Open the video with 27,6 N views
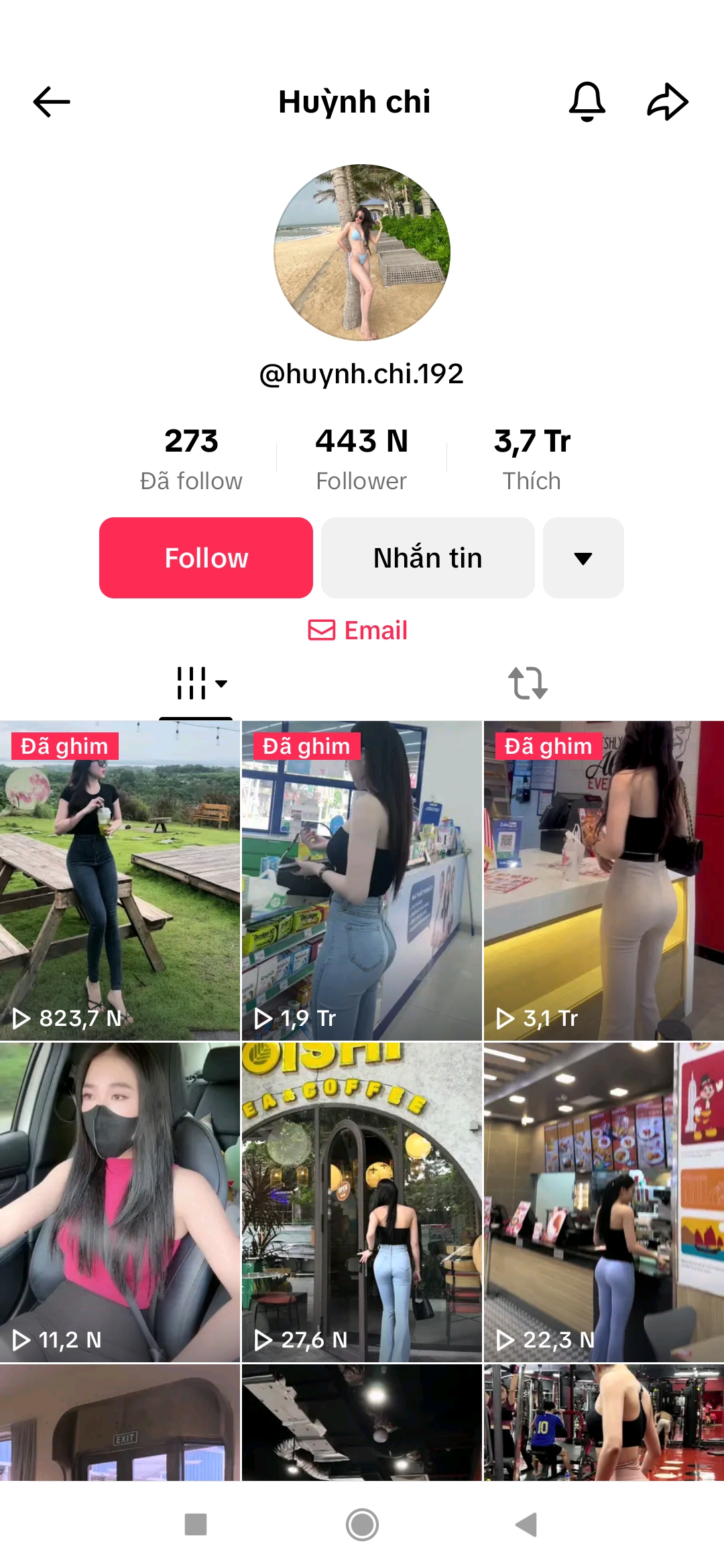Screen dimensions: 724x1568 click(x=362, y=1202)
